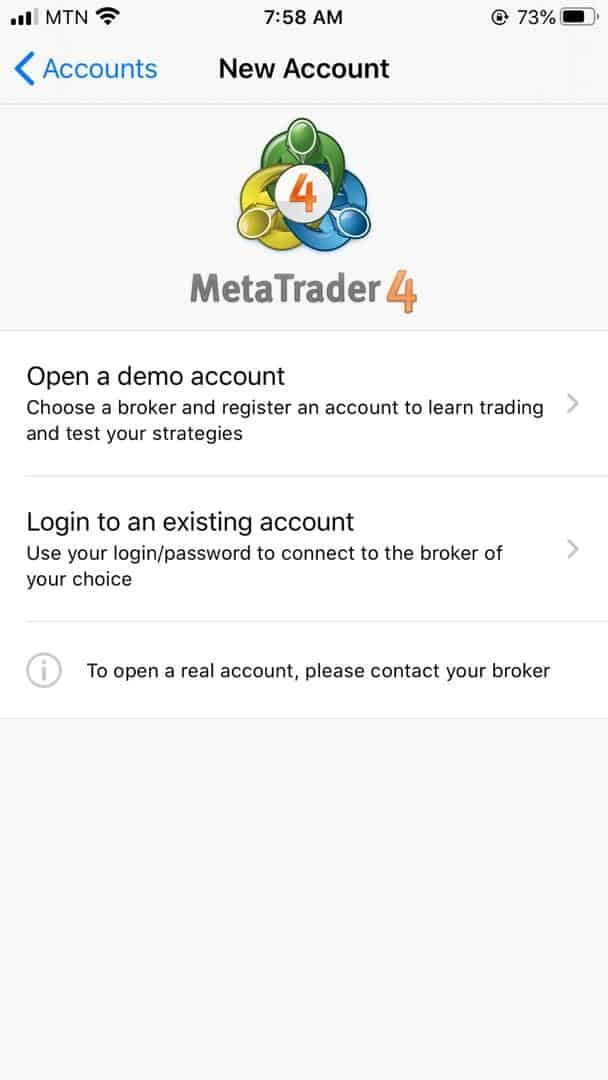Go back to Accounts
Viewport: 608px width, 1080px height.
86,69
